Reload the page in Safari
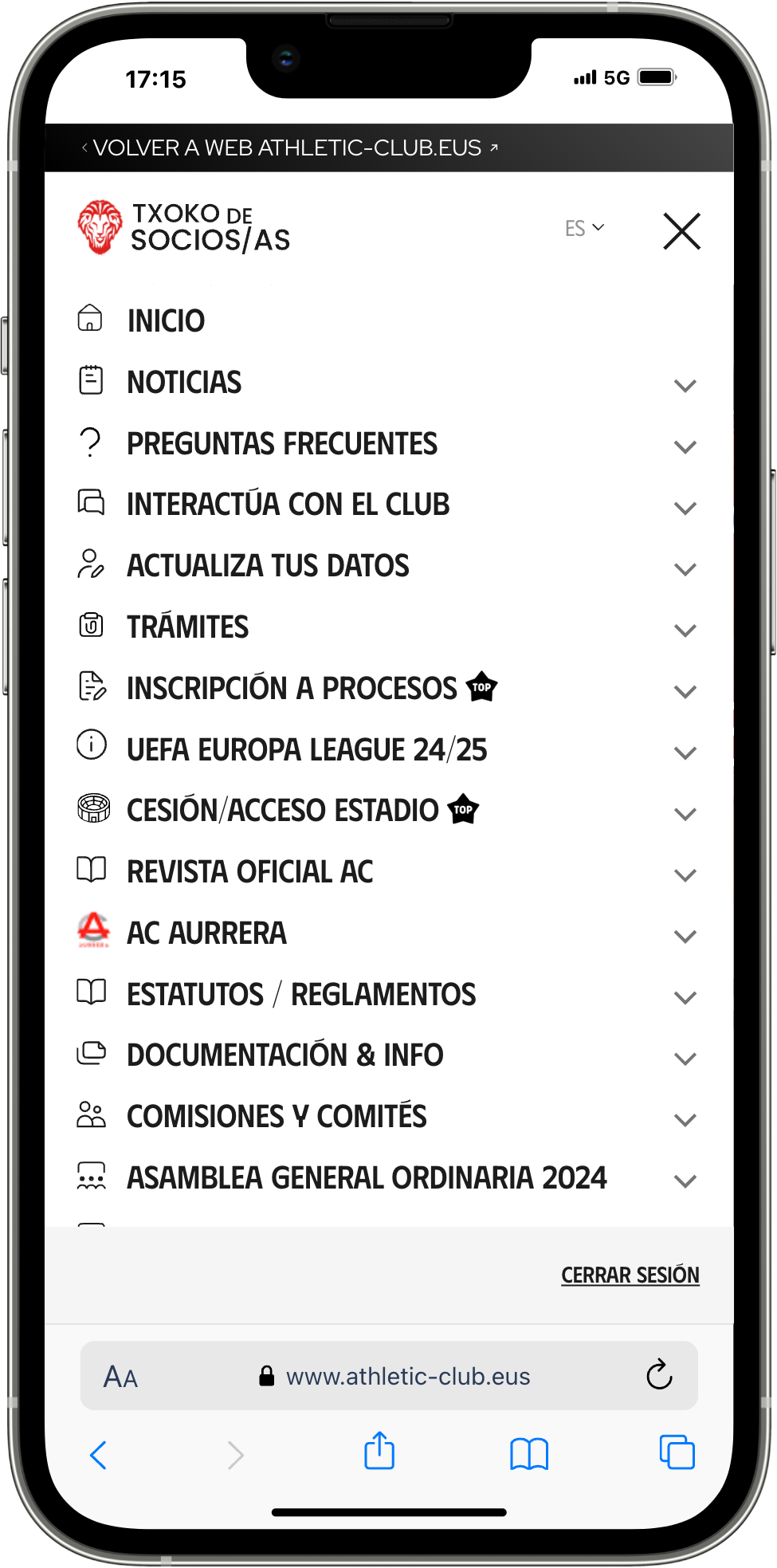Image resolution: width=777 pixels, height=1568 pixels. pyautogui.click(x=659, y=1374)
